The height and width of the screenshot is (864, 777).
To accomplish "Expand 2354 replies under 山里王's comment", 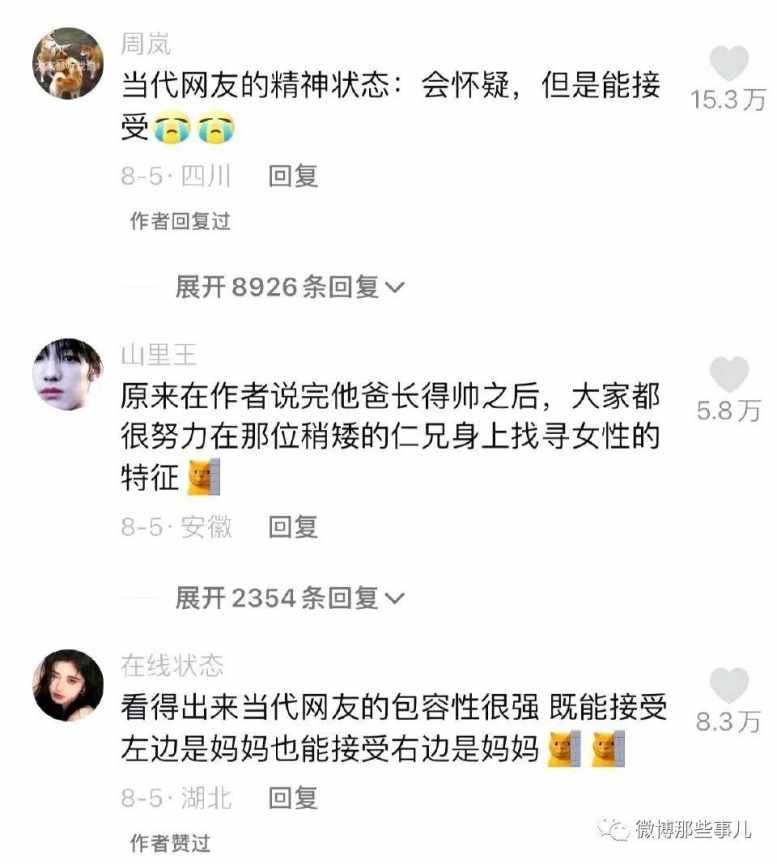I will (289, 598).
